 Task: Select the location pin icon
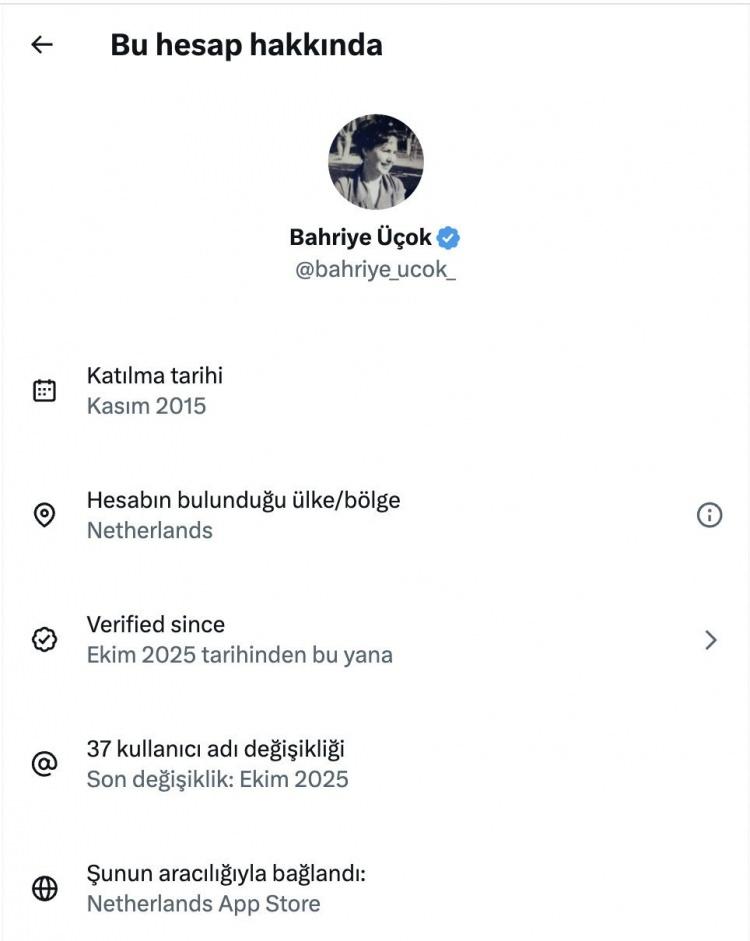click(44, 514)
